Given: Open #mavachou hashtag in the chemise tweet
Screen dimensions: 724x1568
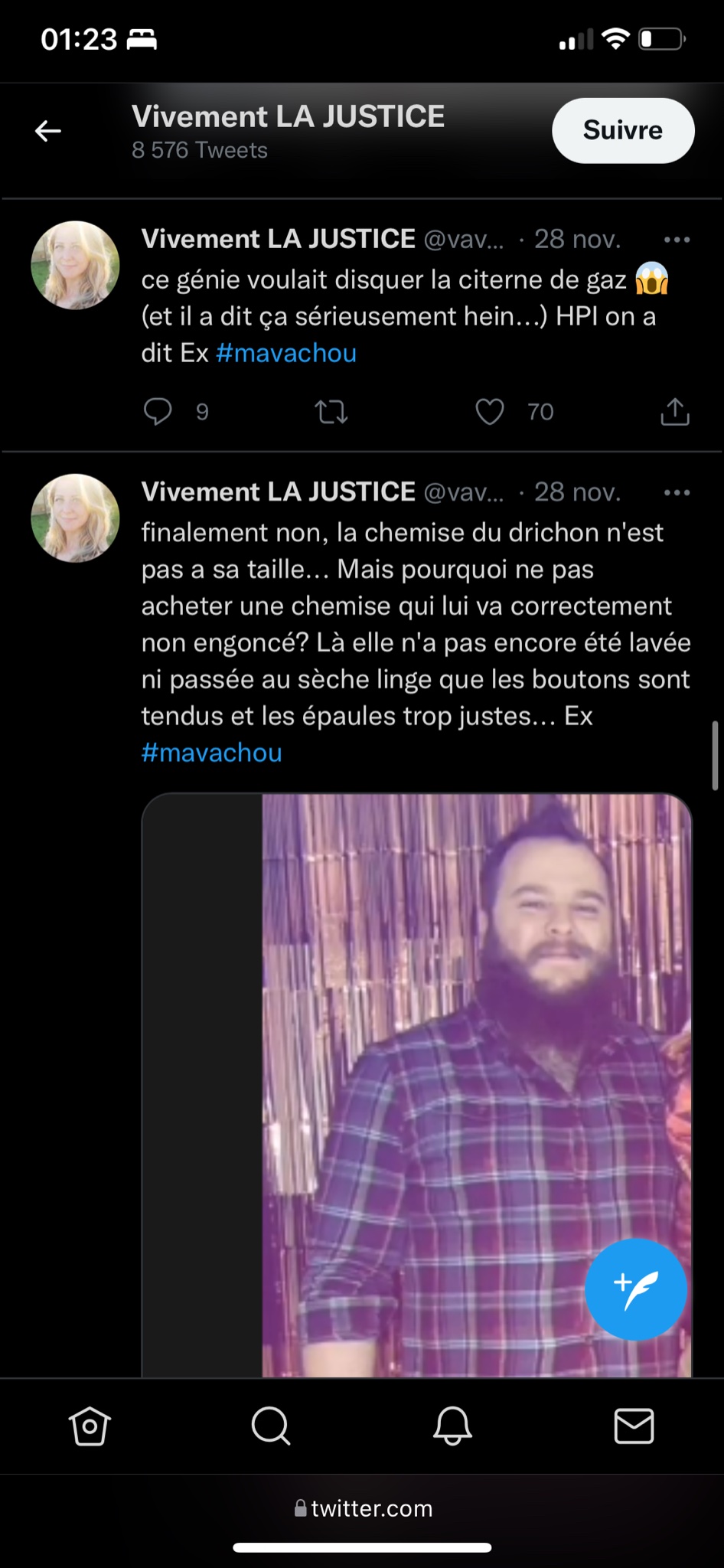Looking at the screenshot, I should coord(211,753).
